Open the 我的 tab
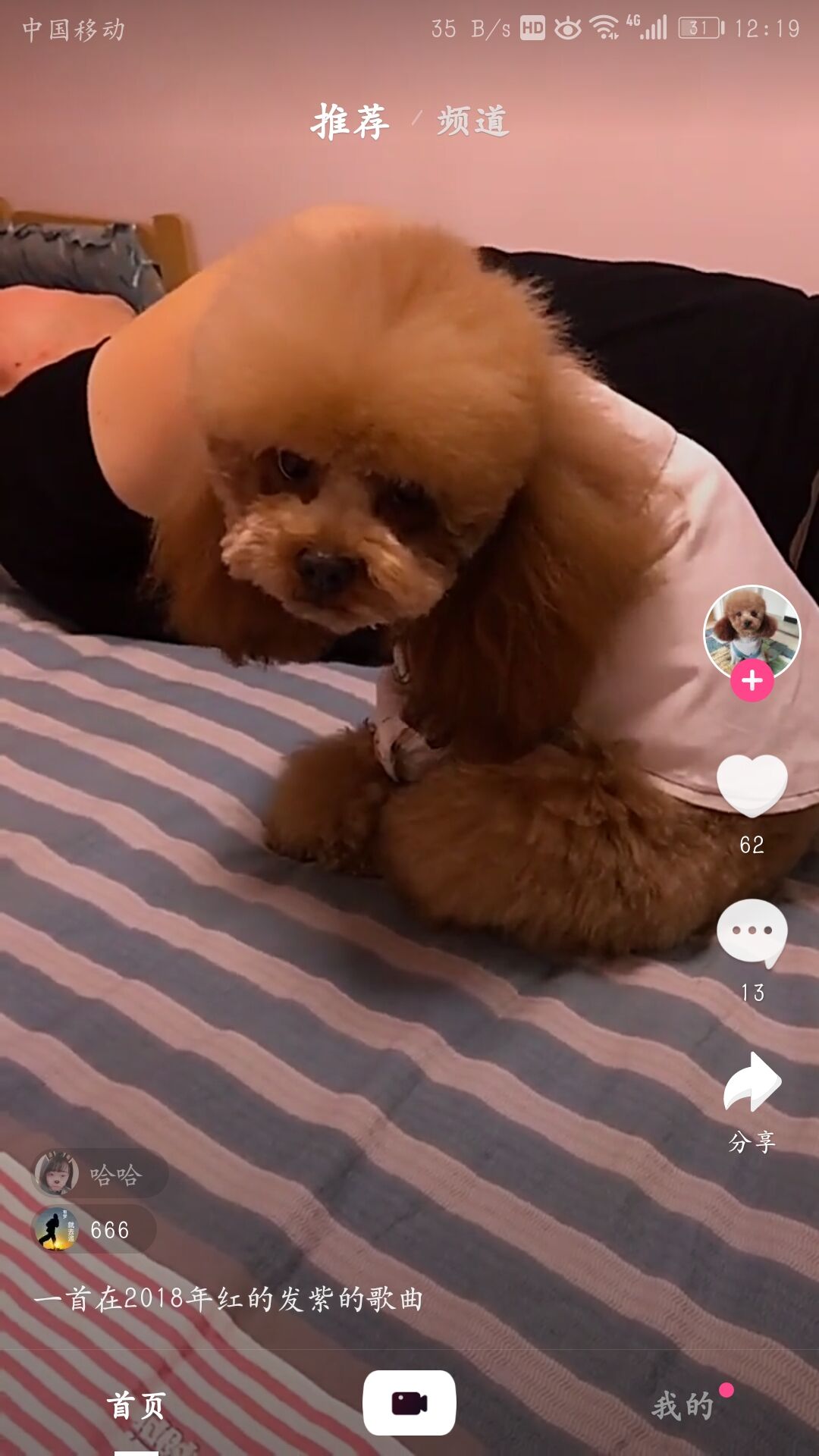Screen dimensions: 819x1456 click(x=682, y=1405)
